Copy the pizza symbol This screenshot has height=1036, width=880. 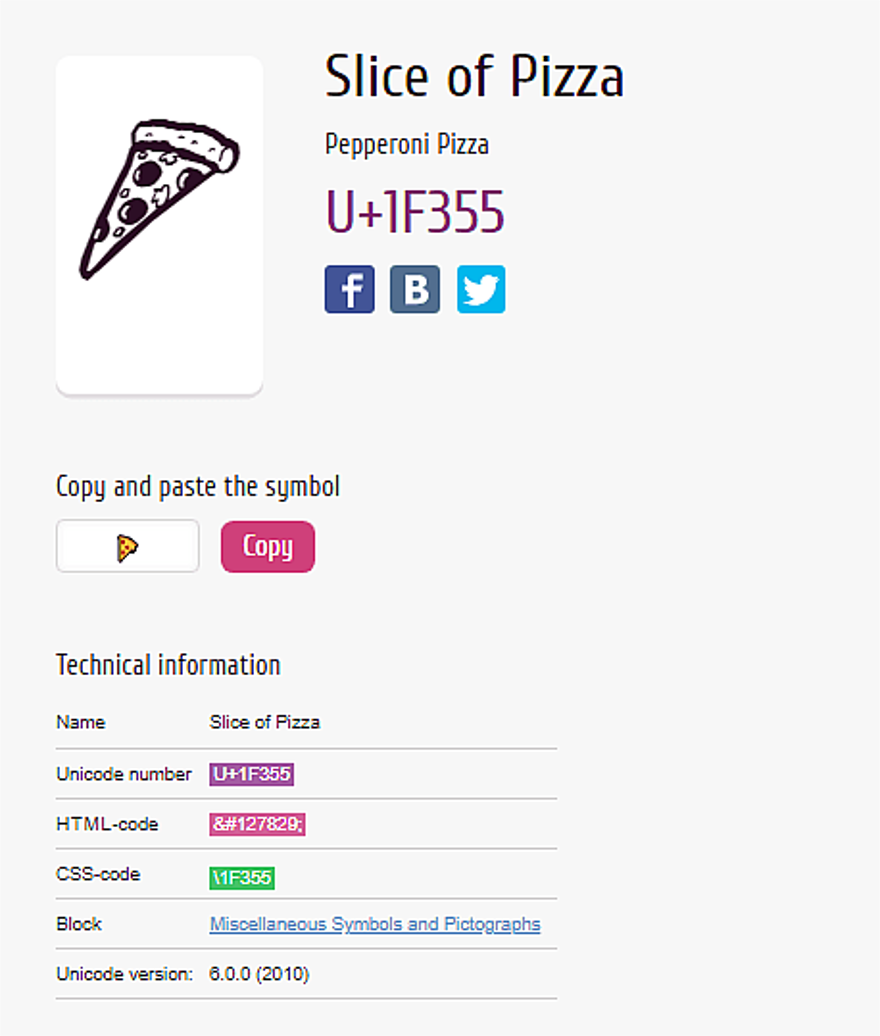tap(267, 546)
